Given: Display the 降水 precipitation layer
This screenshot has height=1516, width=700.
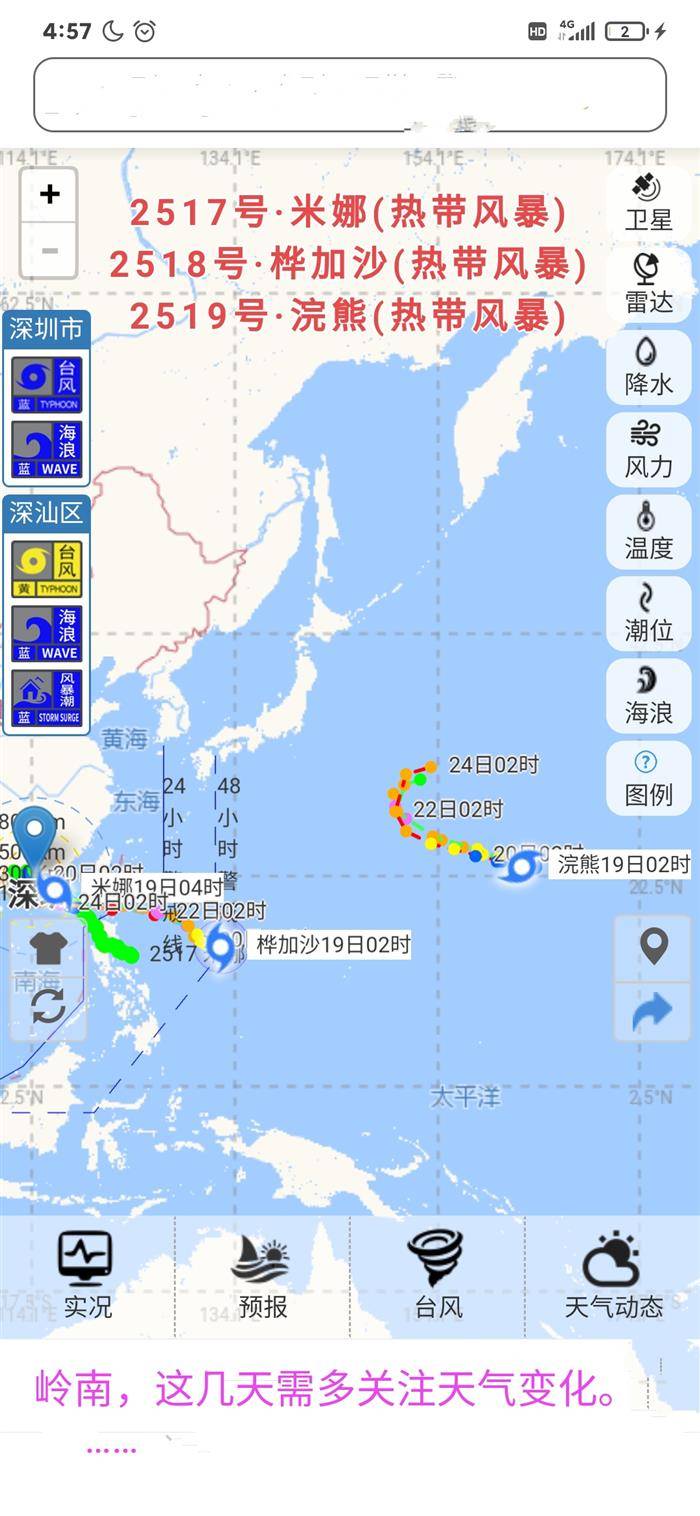Looking at the screenshot, I should coord(648,367).
